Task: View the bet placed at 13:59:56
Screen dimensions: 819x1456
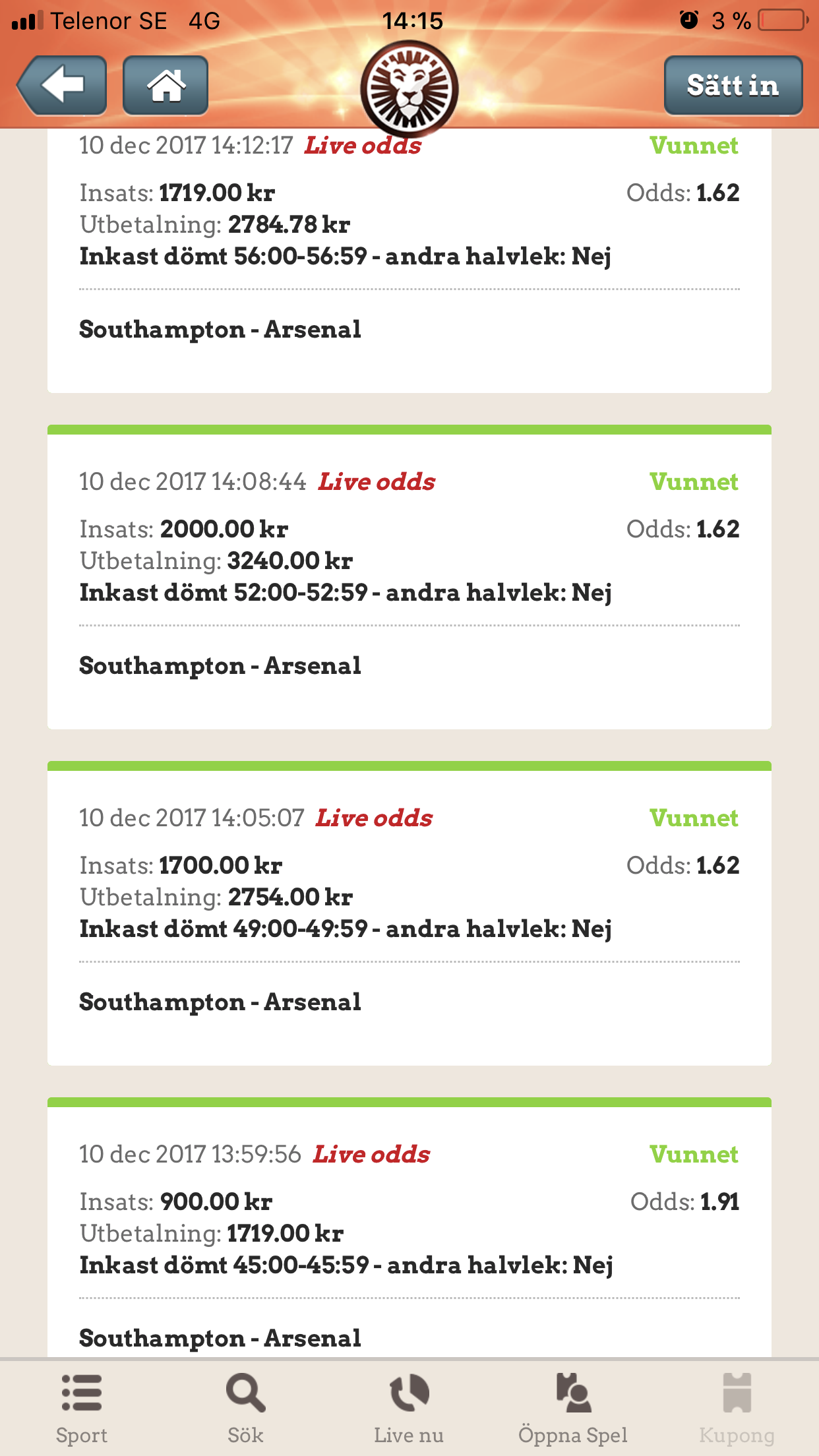Action: 409,1228
